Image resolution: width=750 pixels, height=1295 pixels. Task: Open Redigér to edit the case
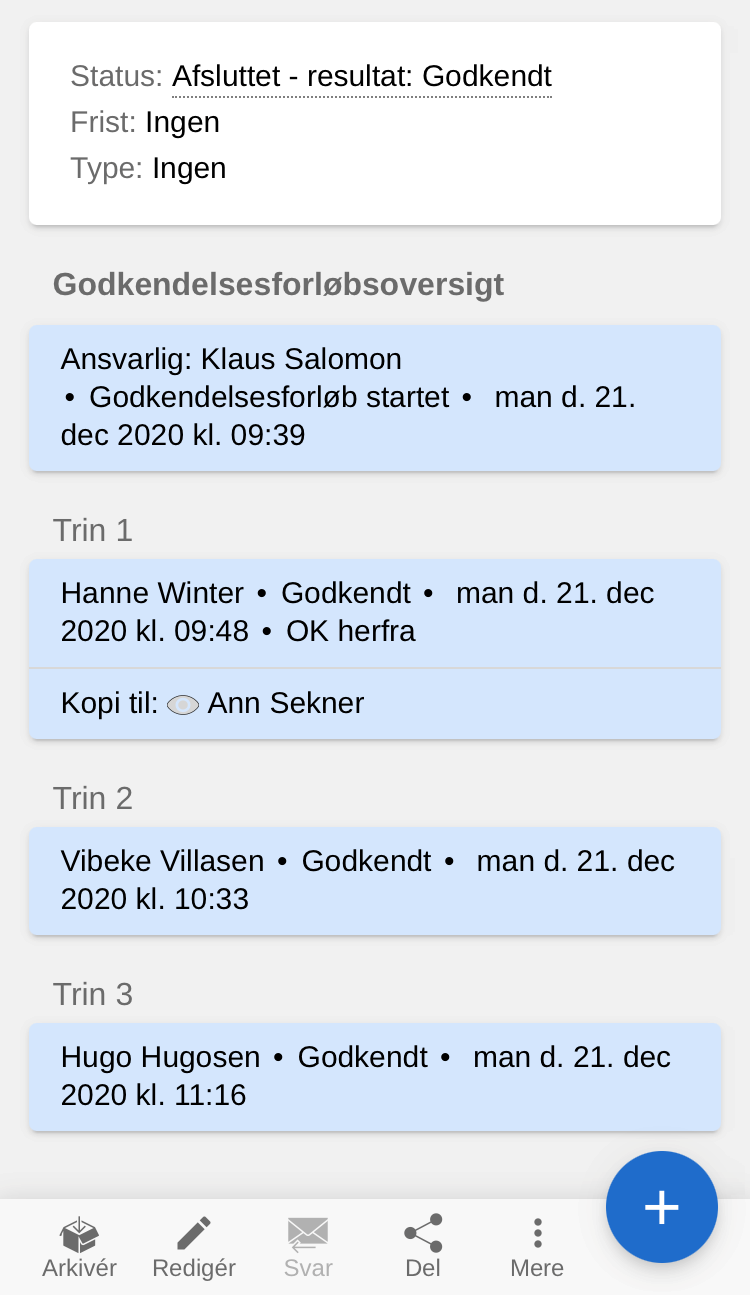[x=193, y=1246]
